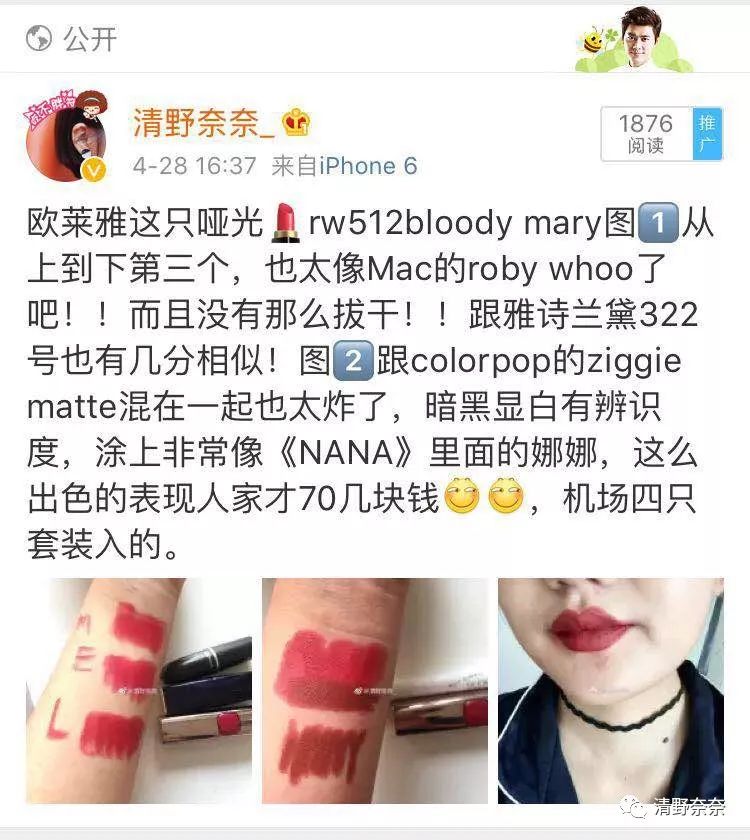This screenshot has width=750, height=840.
Task: View the 1876 阅读 read stats
Action: 645,134
